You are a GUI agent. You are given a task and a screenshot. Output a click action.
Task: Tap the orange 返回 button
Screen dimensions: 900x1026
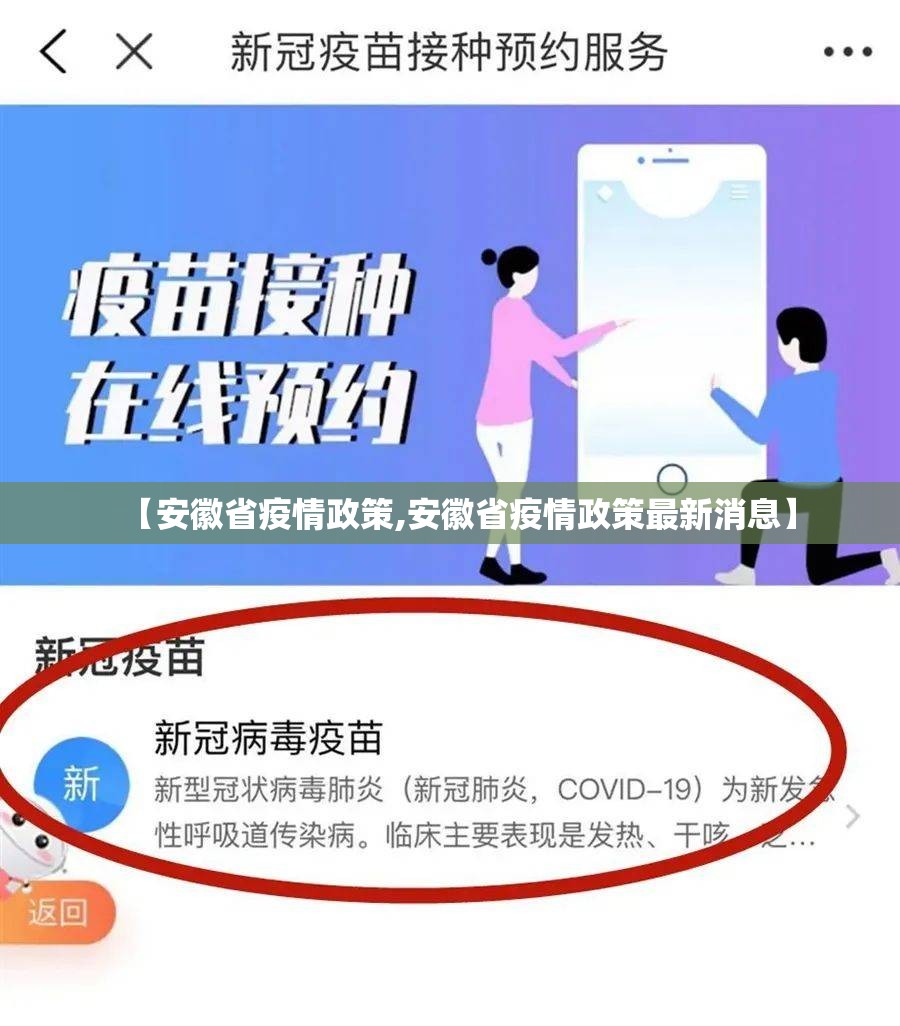point(58,912)
